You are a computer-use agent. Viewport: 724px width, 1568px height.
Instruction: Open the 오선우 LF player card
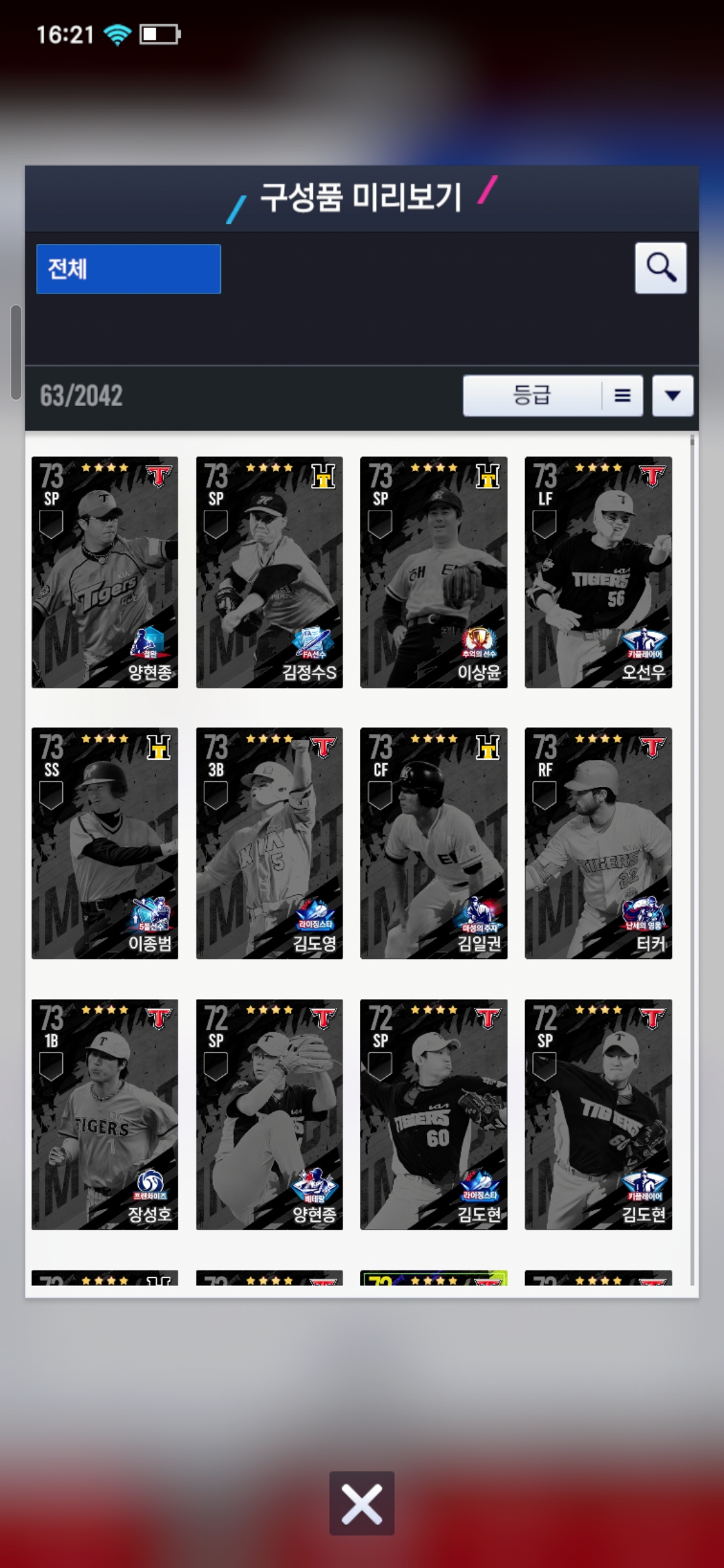tap(598, 572)
